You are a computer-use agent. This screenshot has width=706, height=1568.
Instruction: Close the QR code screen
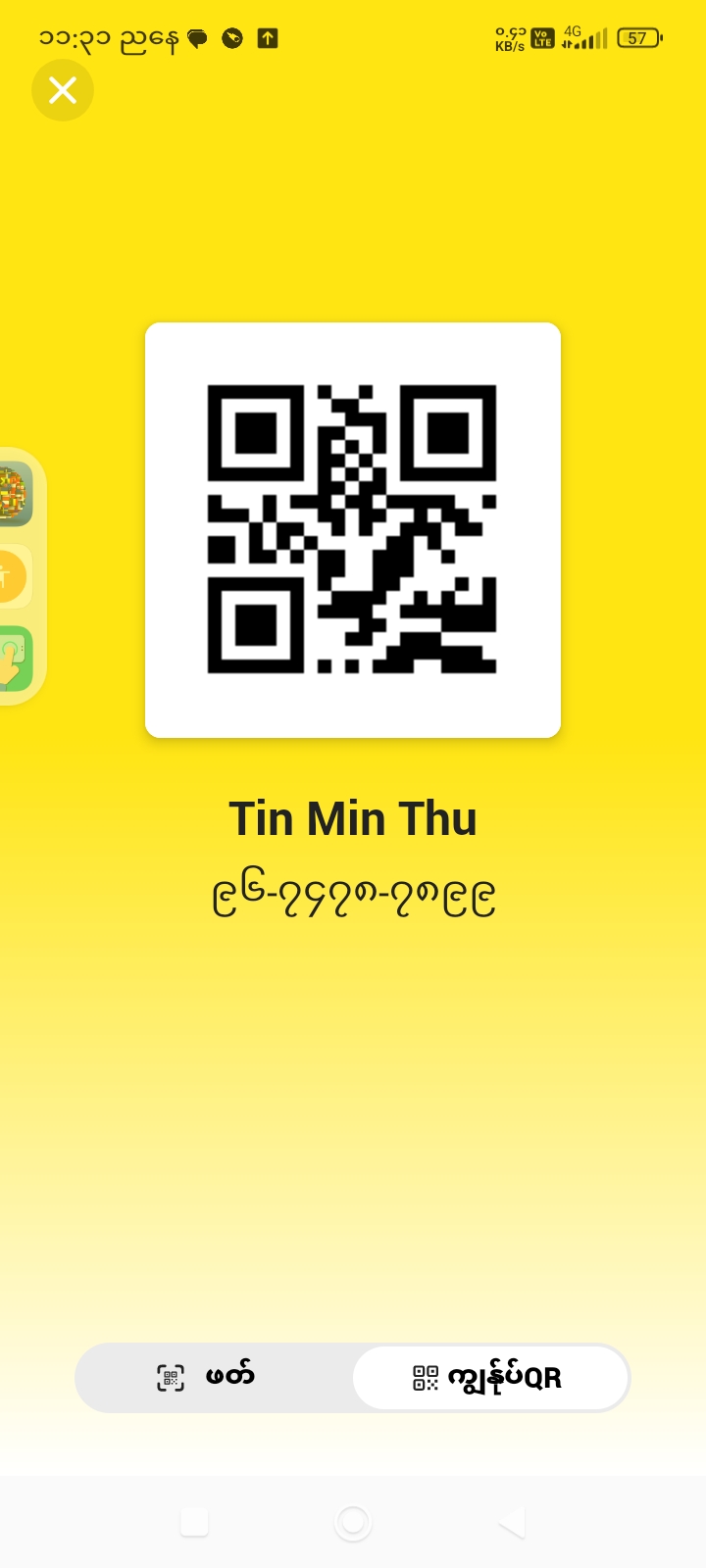point(63,91)
